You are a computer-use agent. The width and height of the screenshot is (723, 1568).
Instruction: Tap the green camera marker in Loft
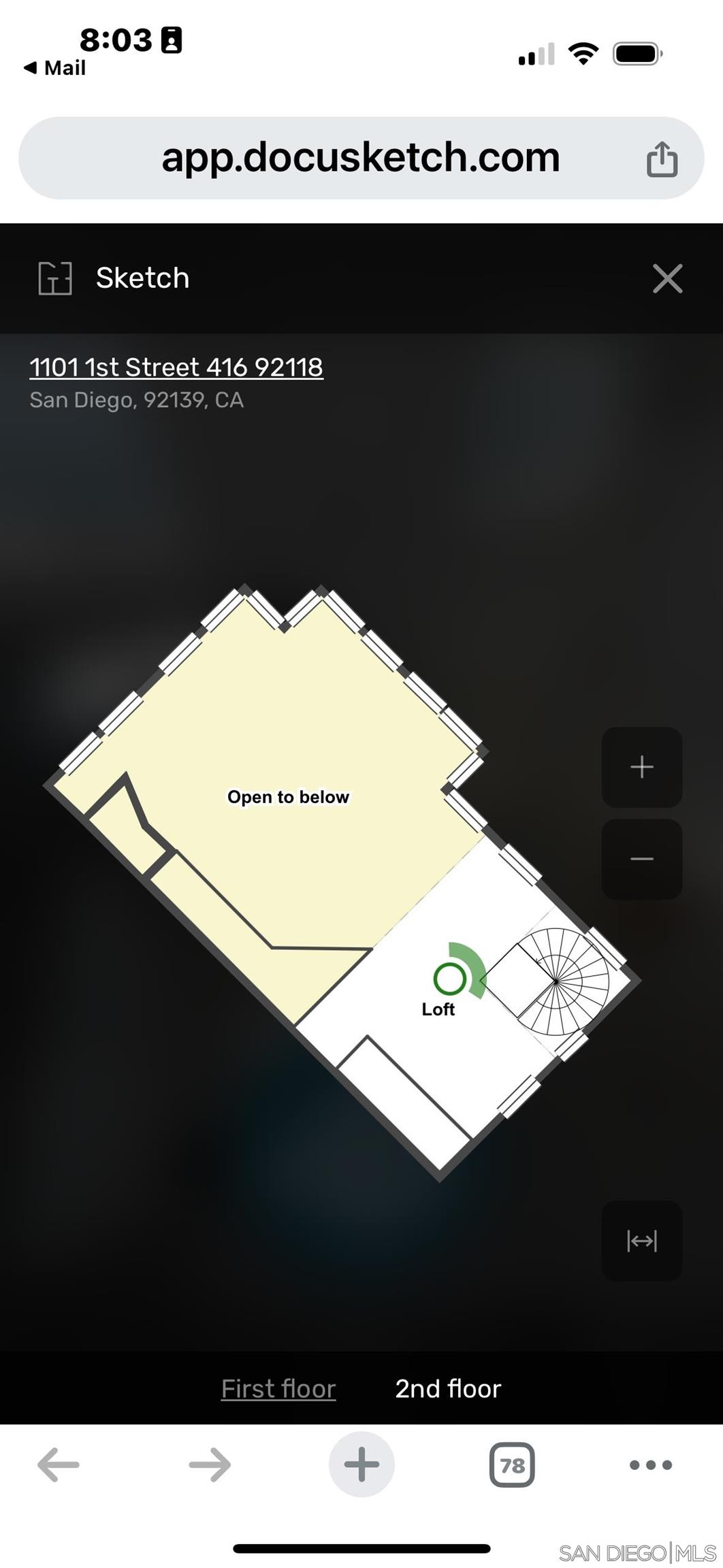(x=450, y=979)
